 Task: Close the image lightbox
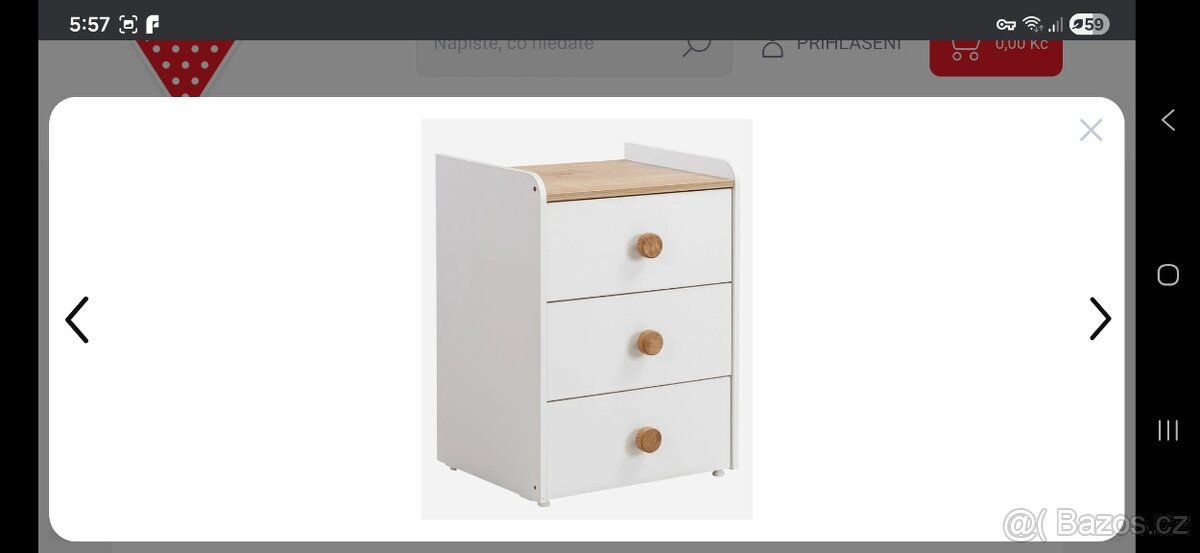(1090, 130)
